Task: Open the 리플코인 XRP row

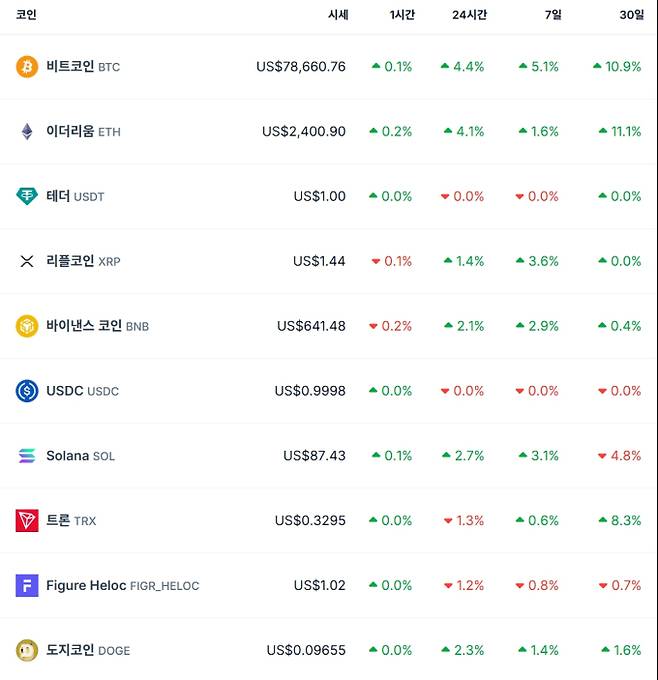Action: click(x=70, y=261)
